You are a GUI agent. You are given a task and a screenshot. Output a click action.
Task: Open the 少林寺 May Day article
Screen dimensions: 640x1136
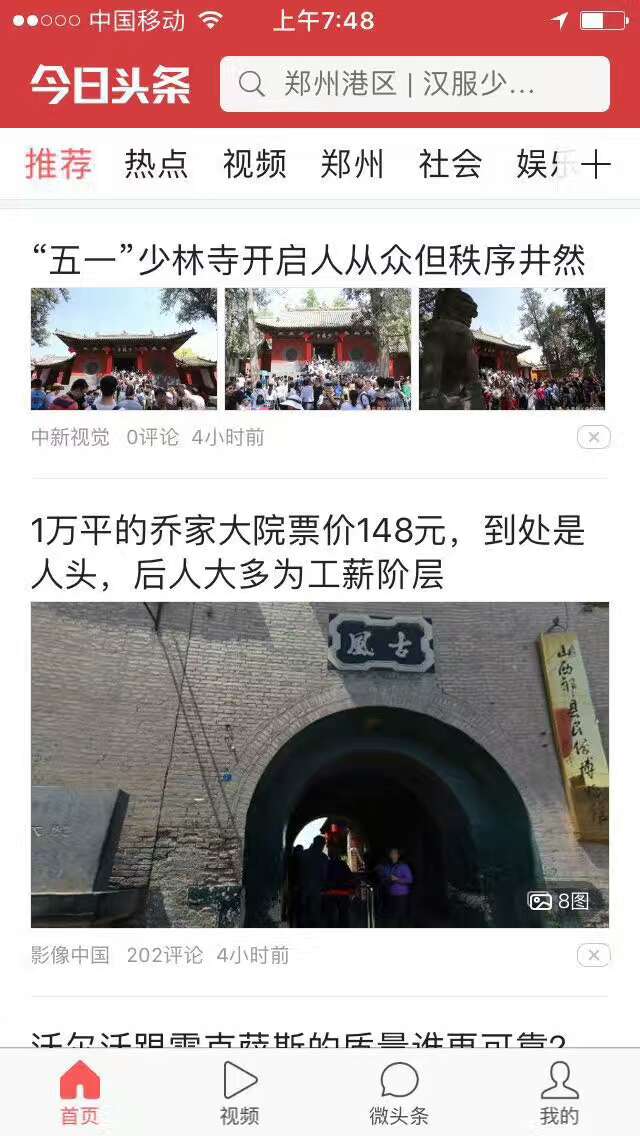point(308,261)
